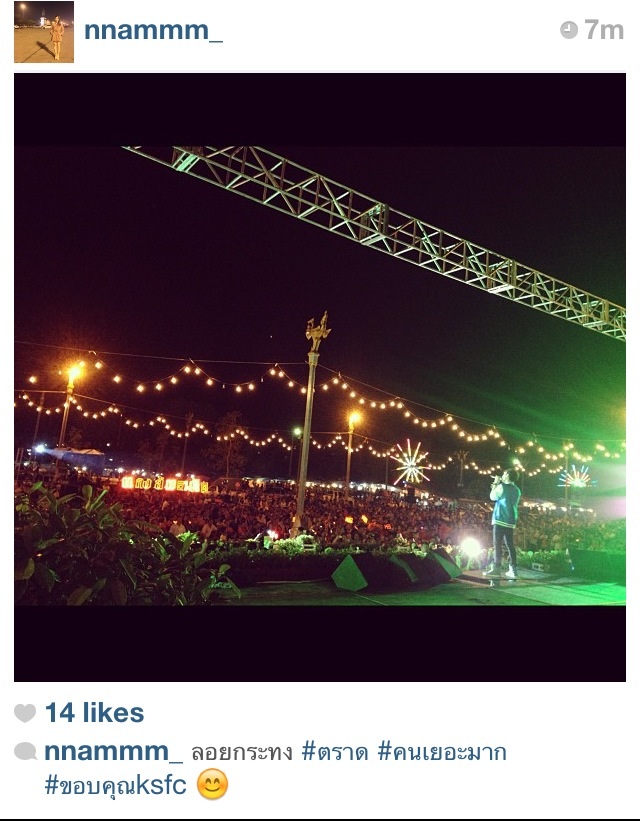Screen dimensions: 640x821
Task: Open hashtag #คนเยอะมาก in caption
Action: (442, 752)
